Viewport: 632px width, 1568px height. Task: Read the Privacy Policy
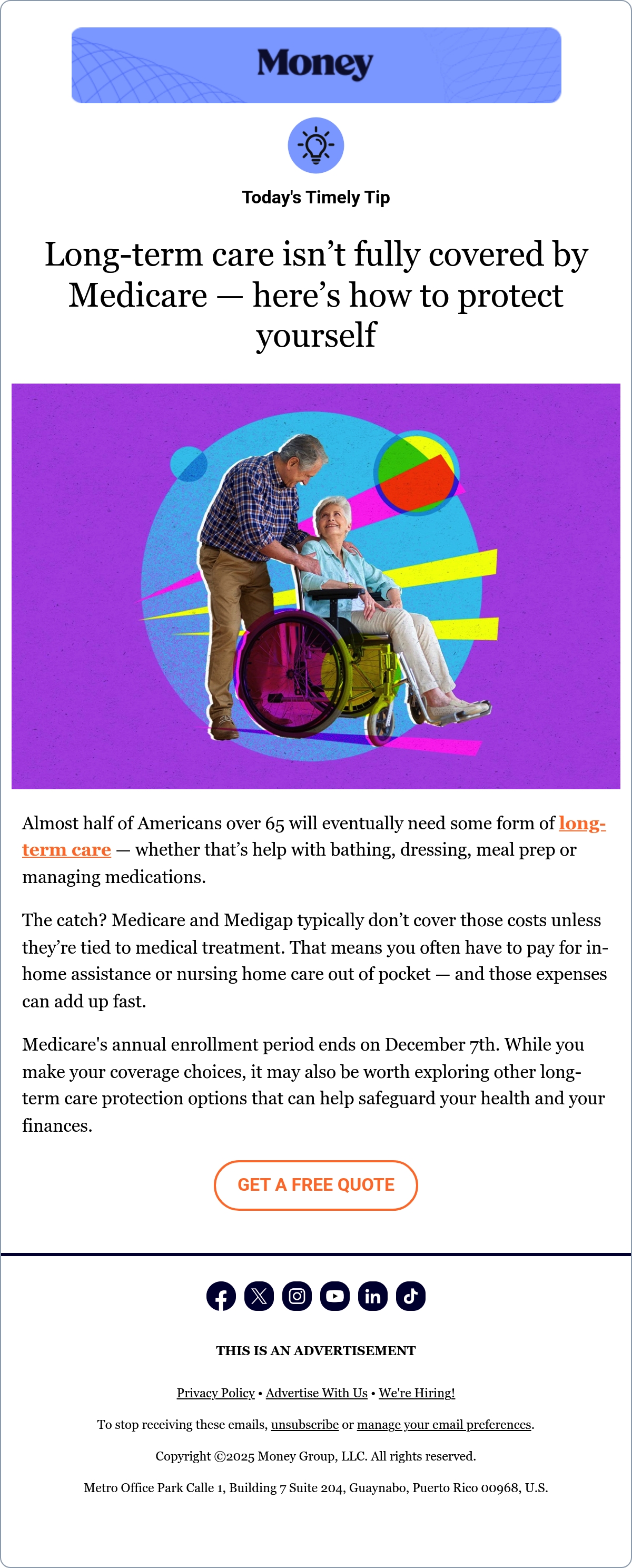[x=215, y=1393]
